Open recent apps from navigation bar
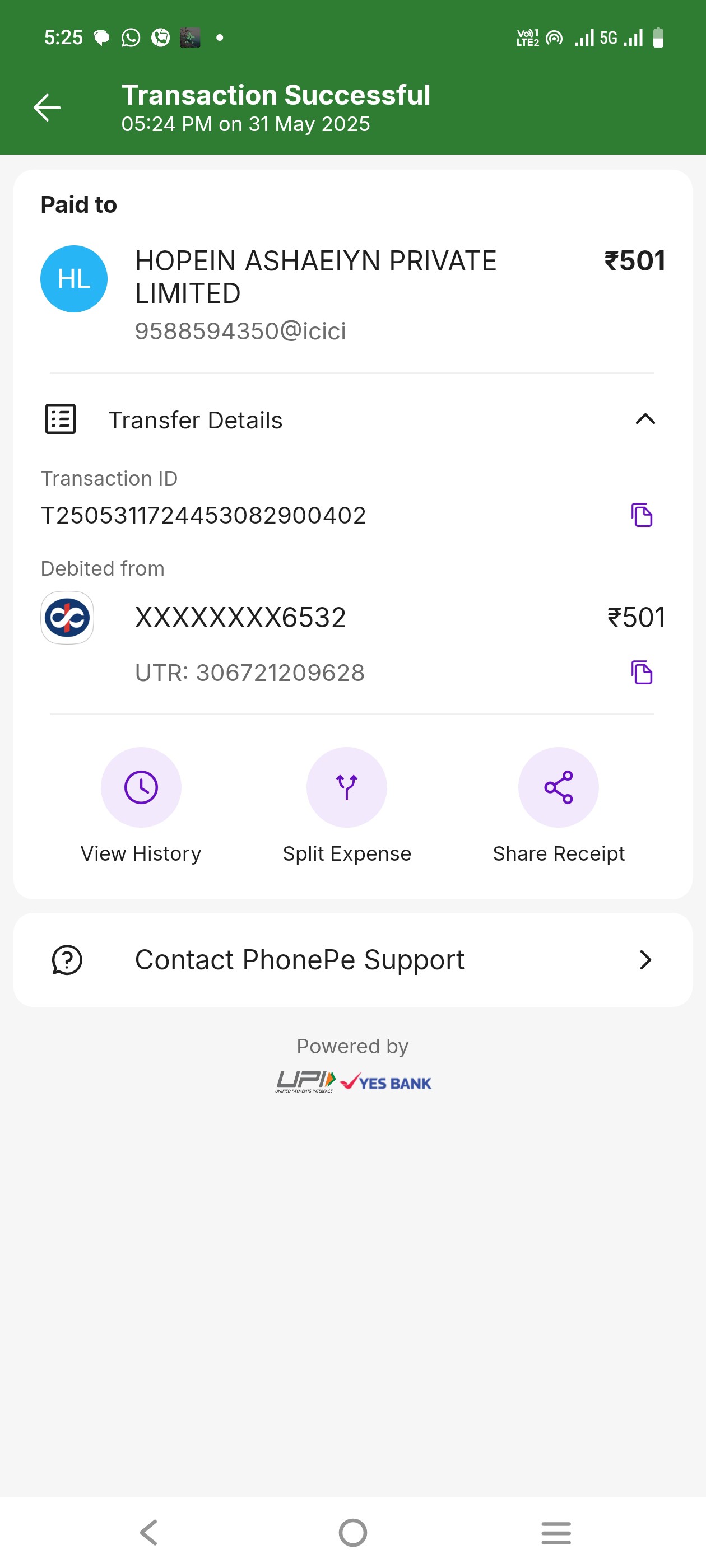 [x=556, y=1532]
